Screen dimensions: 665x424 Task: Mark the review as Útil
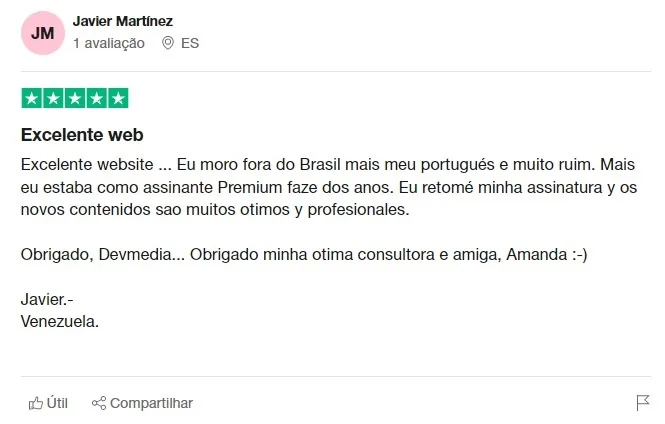pos(48,403)
